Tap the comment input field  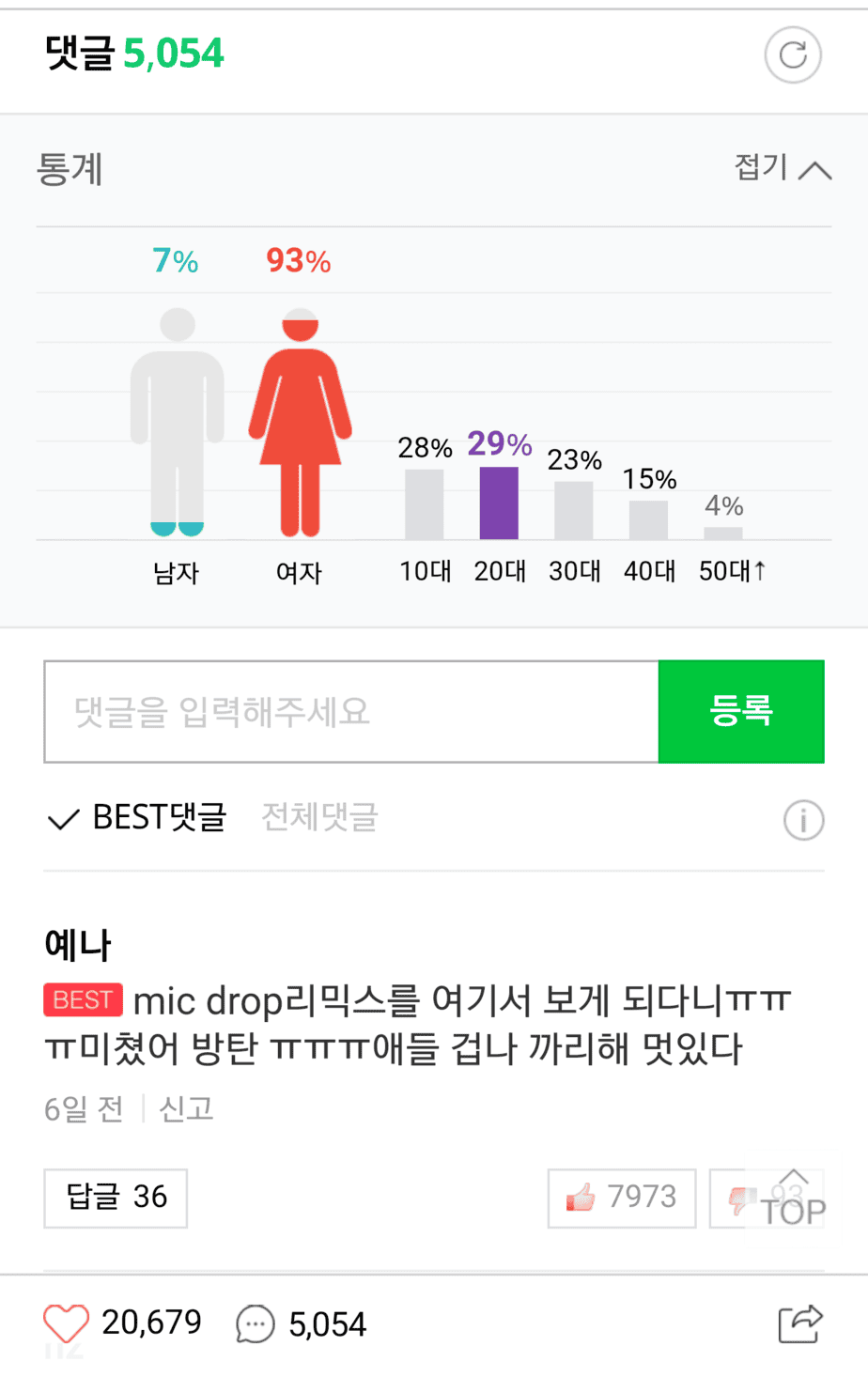[x=351, y=712]
